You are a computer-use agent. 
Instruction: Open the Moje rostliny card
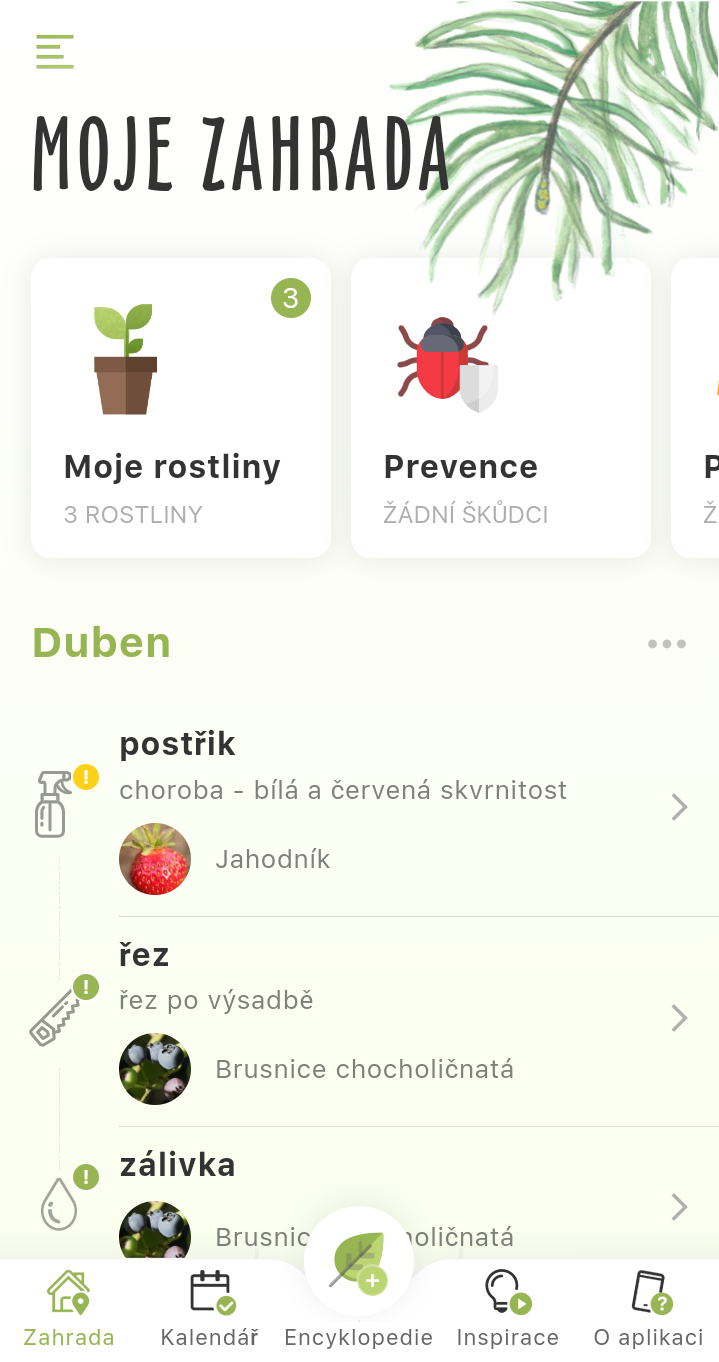coord(181,408)
